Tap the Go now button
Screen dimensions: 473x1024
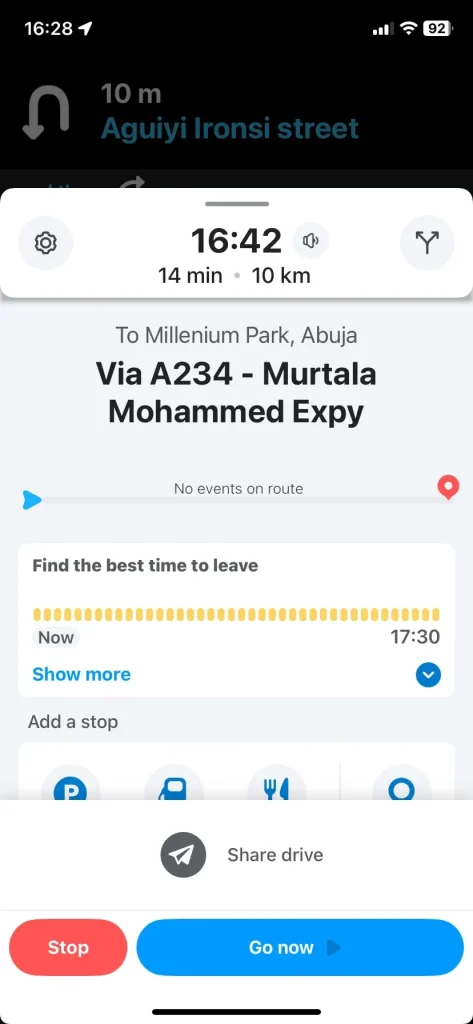pyautogui.click(x=300, y=948)
